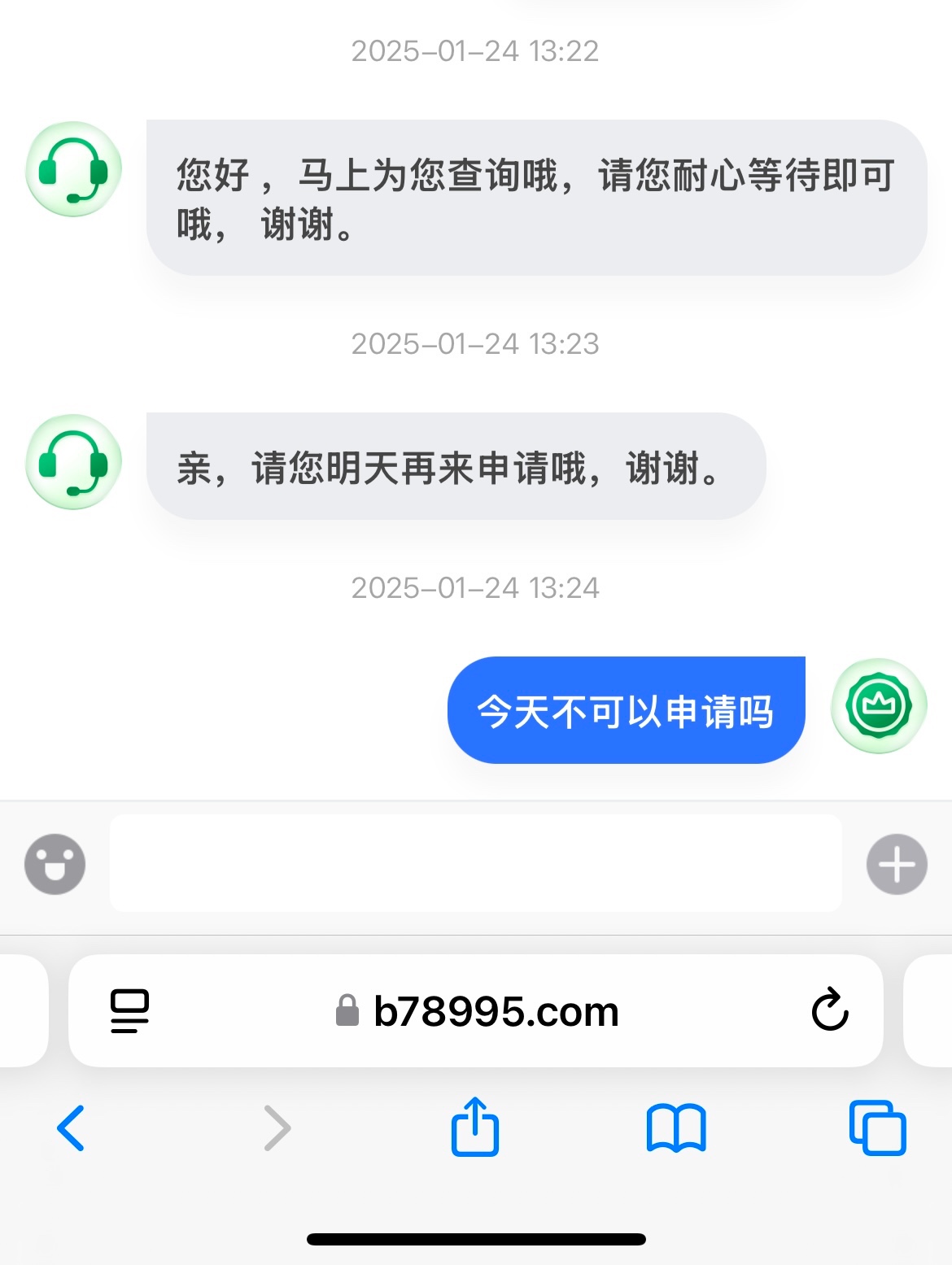Open the emoji picker in chat

tap(55, 864)
